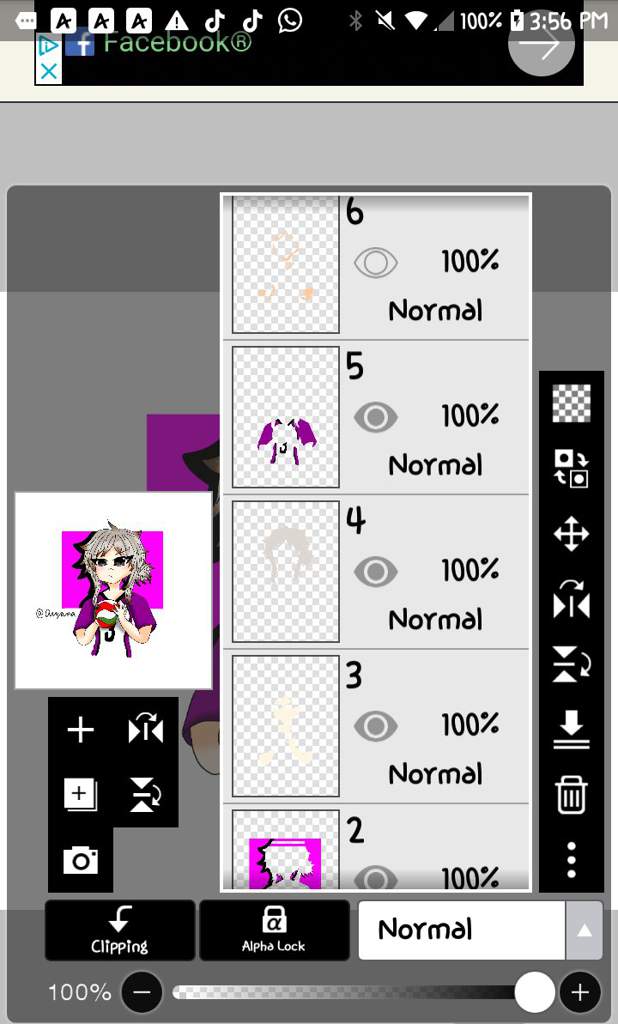Select layer 4 hair thumbnail
The image size is (618, 1024).
[285, 571]
